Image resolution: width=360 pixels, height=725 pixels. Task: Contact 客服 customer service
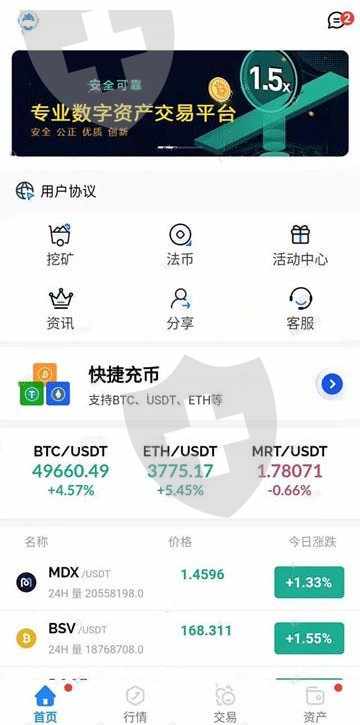coord(300,309)
